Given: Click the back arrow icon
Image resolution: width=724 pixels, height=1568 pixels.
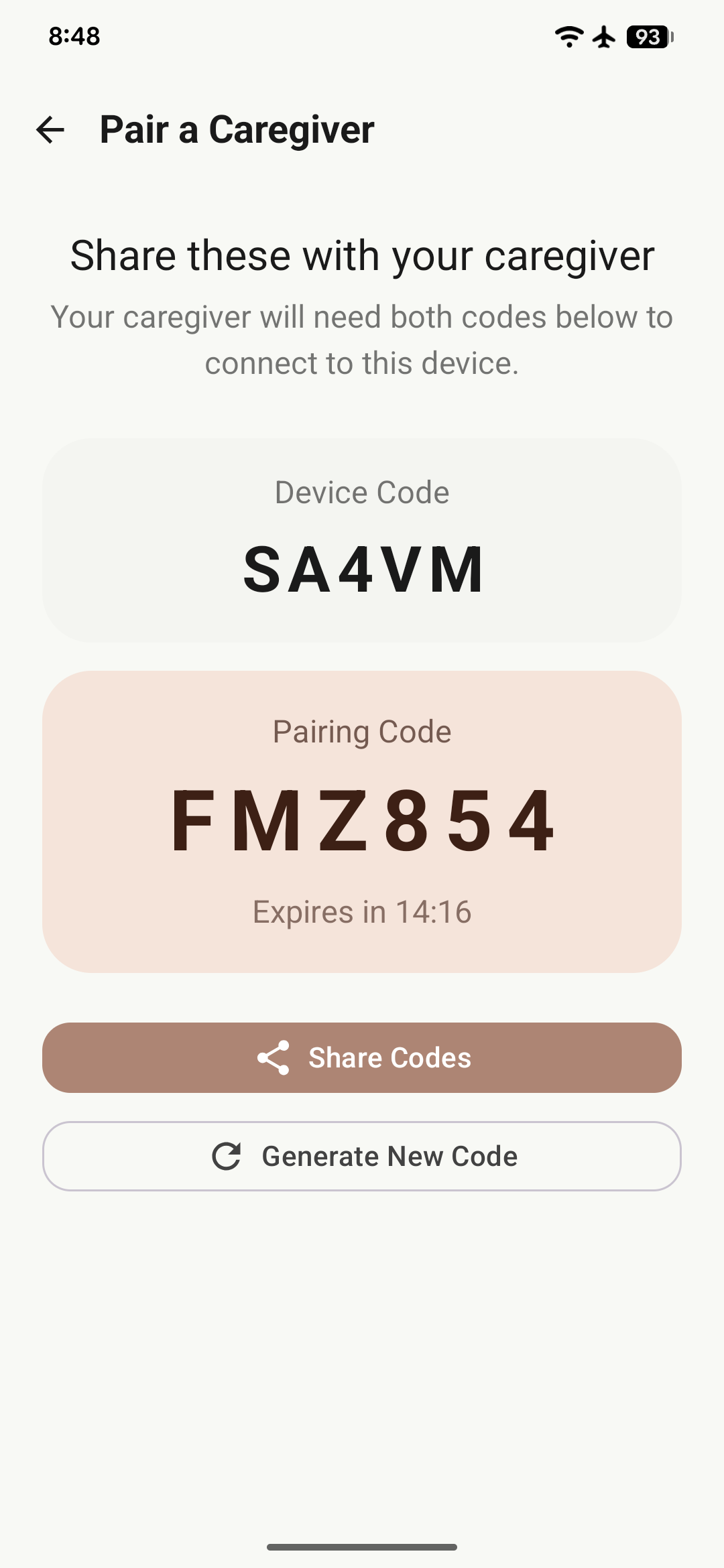Looking at the screenshot, I should pos(50,129).
